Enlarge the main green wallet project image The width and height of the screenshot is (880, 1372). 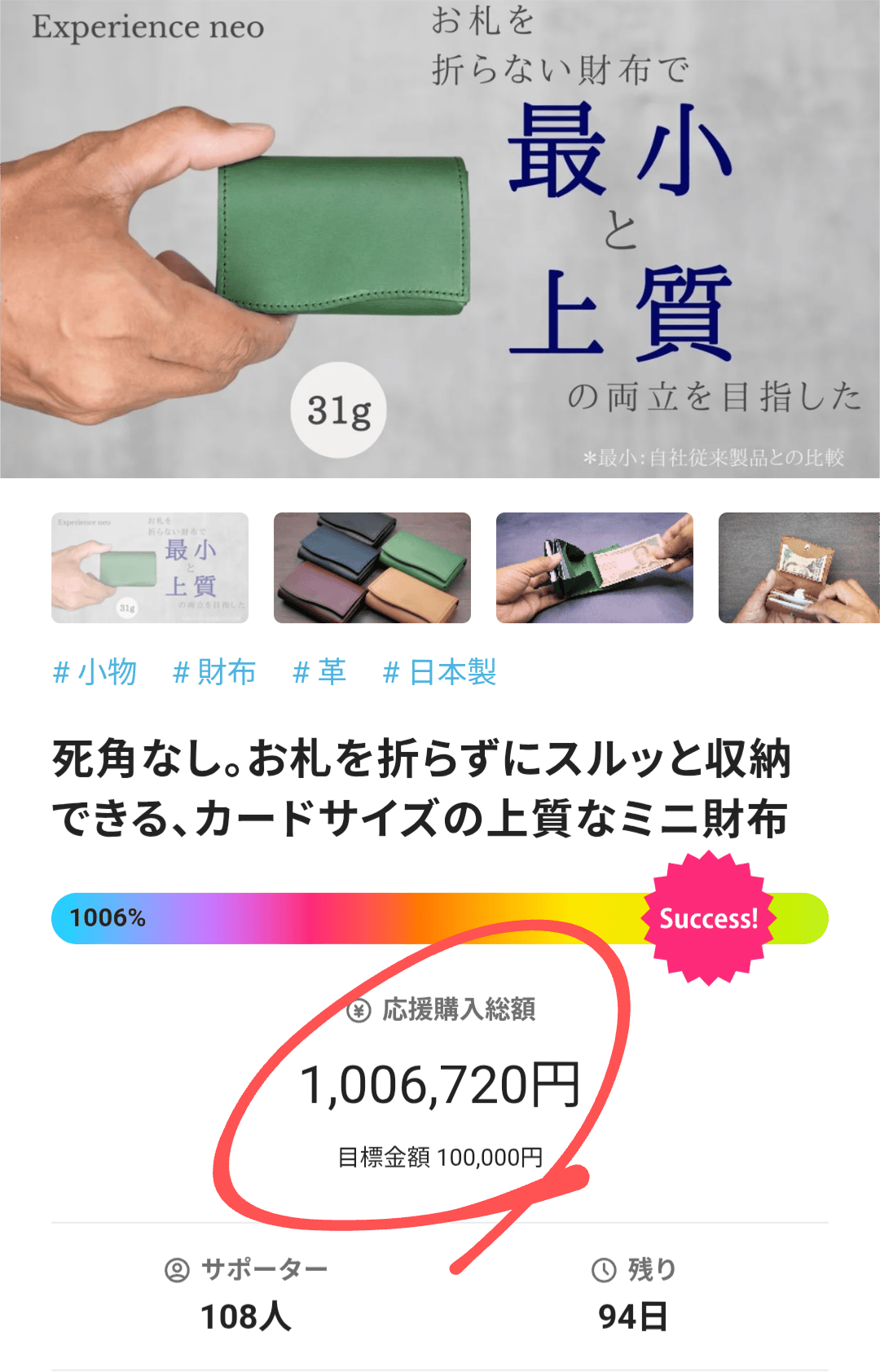440,239
